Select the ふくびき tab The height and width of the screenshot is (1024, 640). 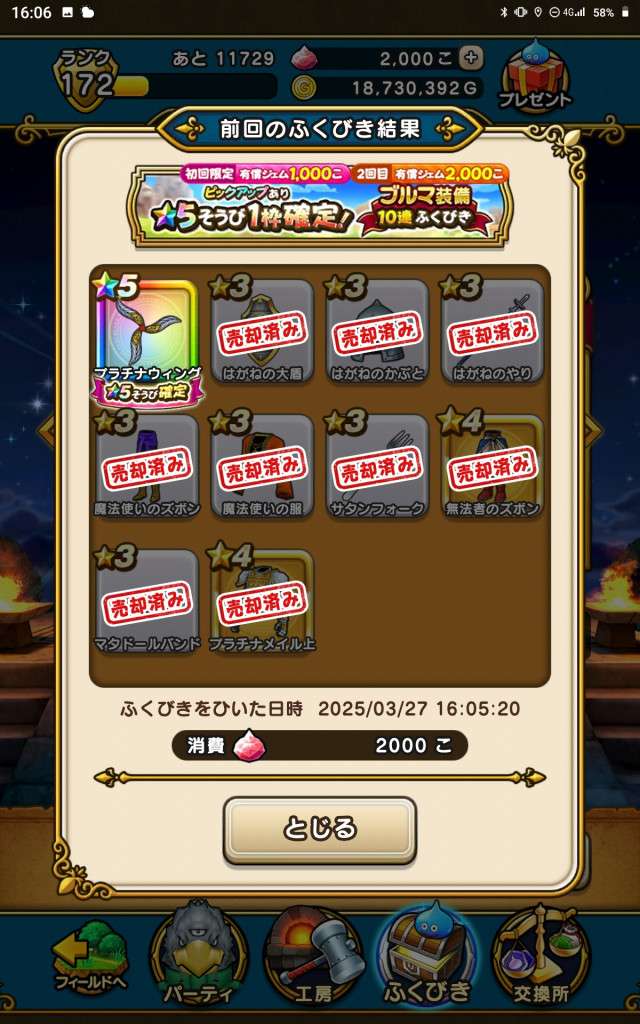pyautogui.click(x=427, y=960)
